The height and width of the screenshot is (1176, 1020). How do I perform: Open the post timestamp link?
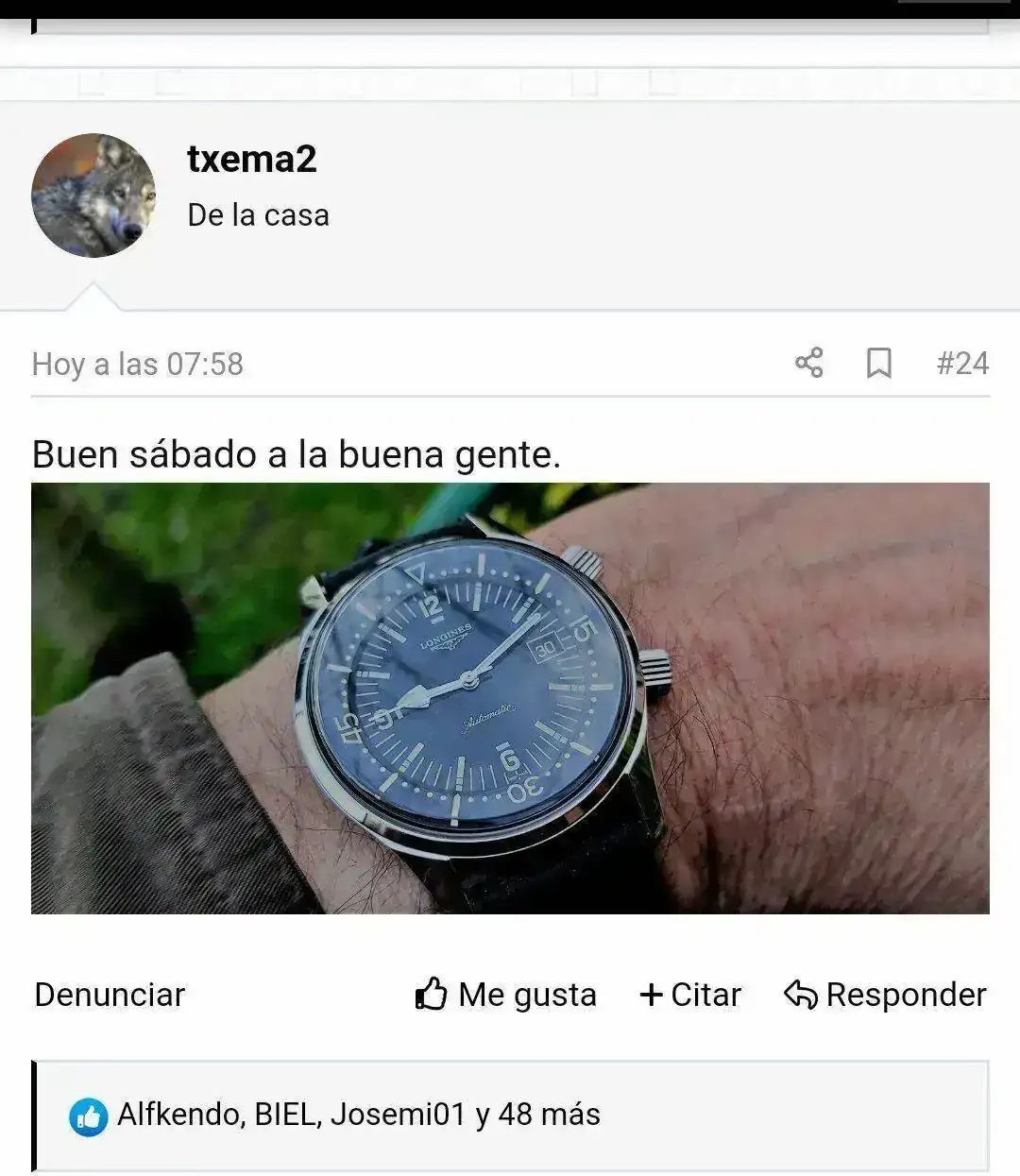click(x=138, y=364)
